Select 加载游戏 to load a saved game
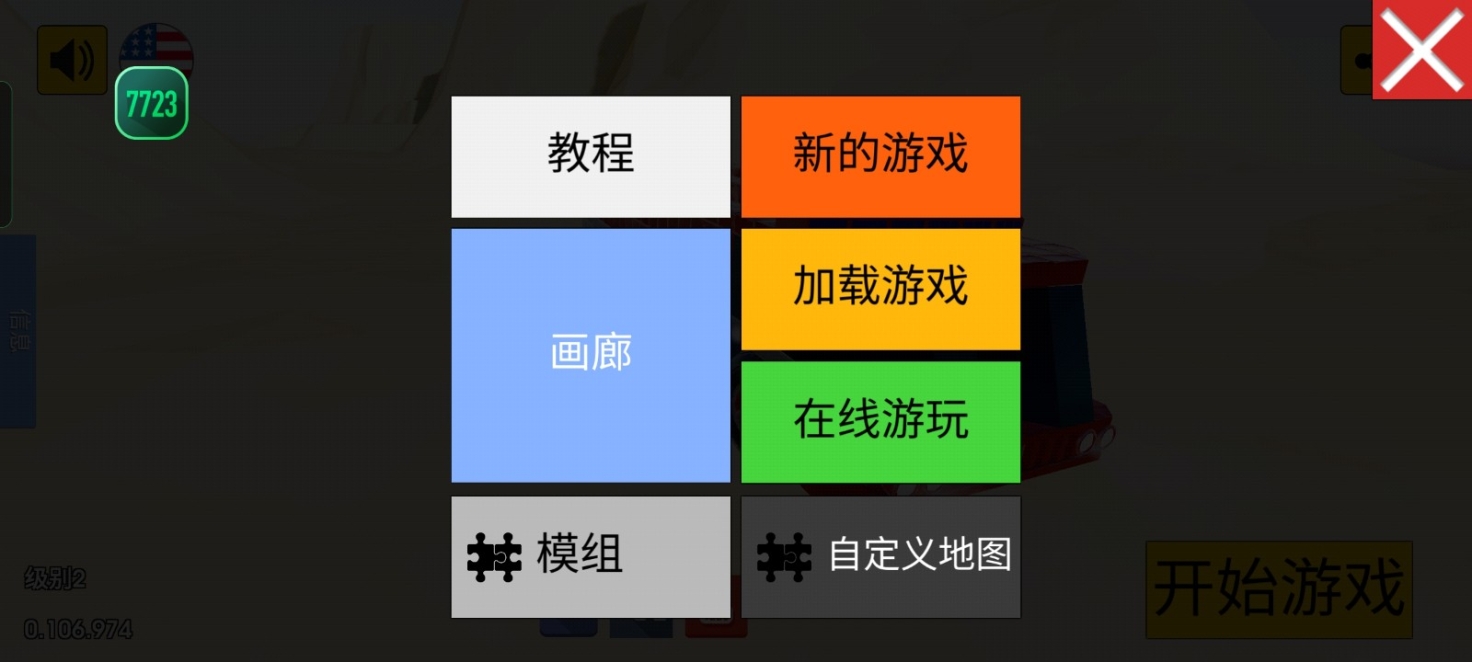The height and width of the screenshot is (662, 1472). click(880, 288)
